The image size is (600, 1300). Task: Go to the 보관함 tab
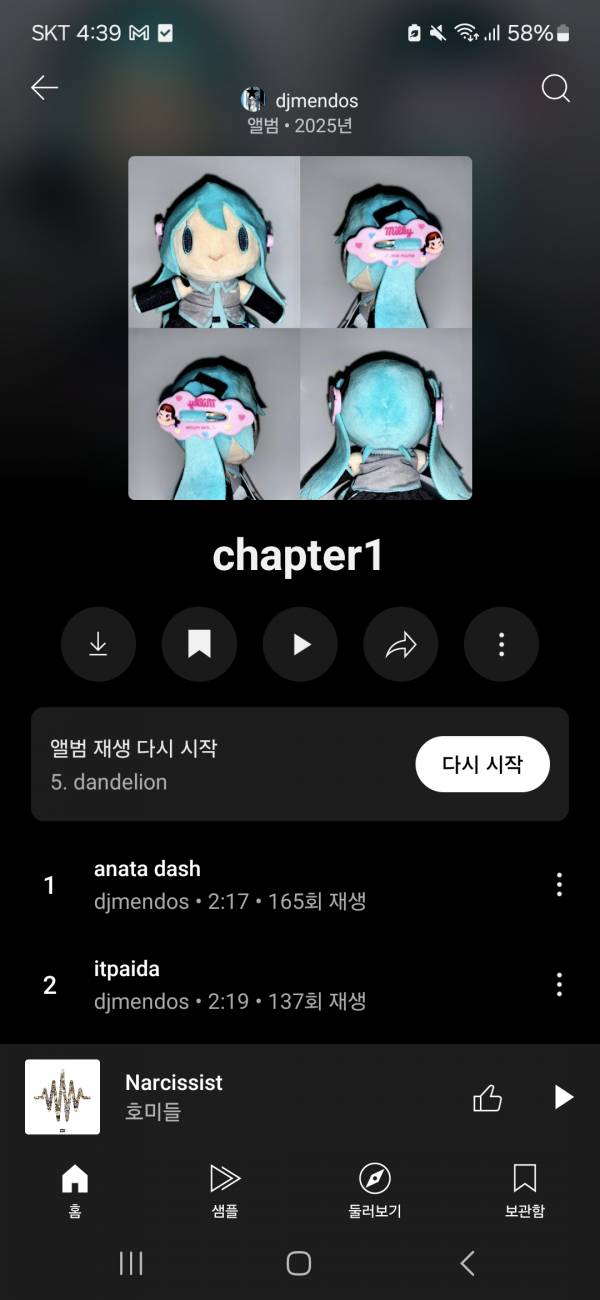pos(524,1190)
